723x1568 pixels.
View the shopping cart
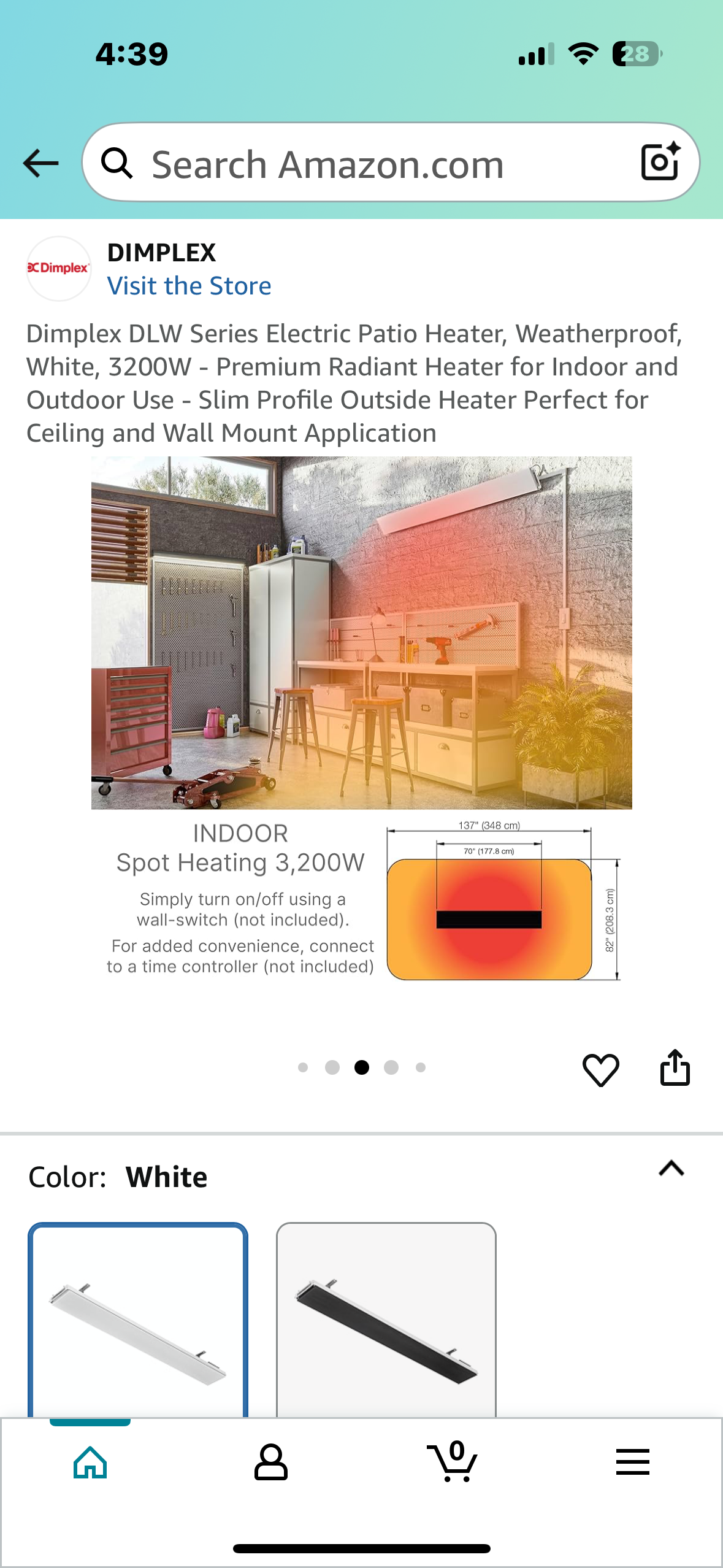tap(452, 1462)
